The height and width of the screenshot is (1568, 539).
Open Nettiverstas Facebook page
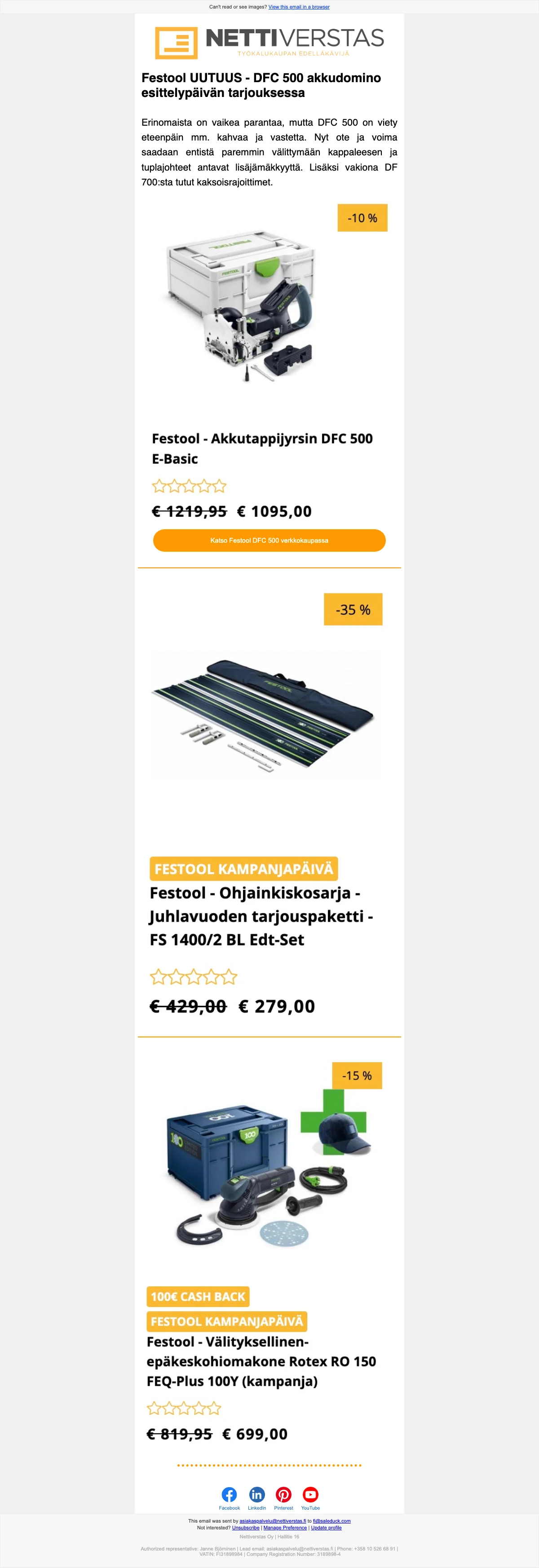tap(229, 1494)
